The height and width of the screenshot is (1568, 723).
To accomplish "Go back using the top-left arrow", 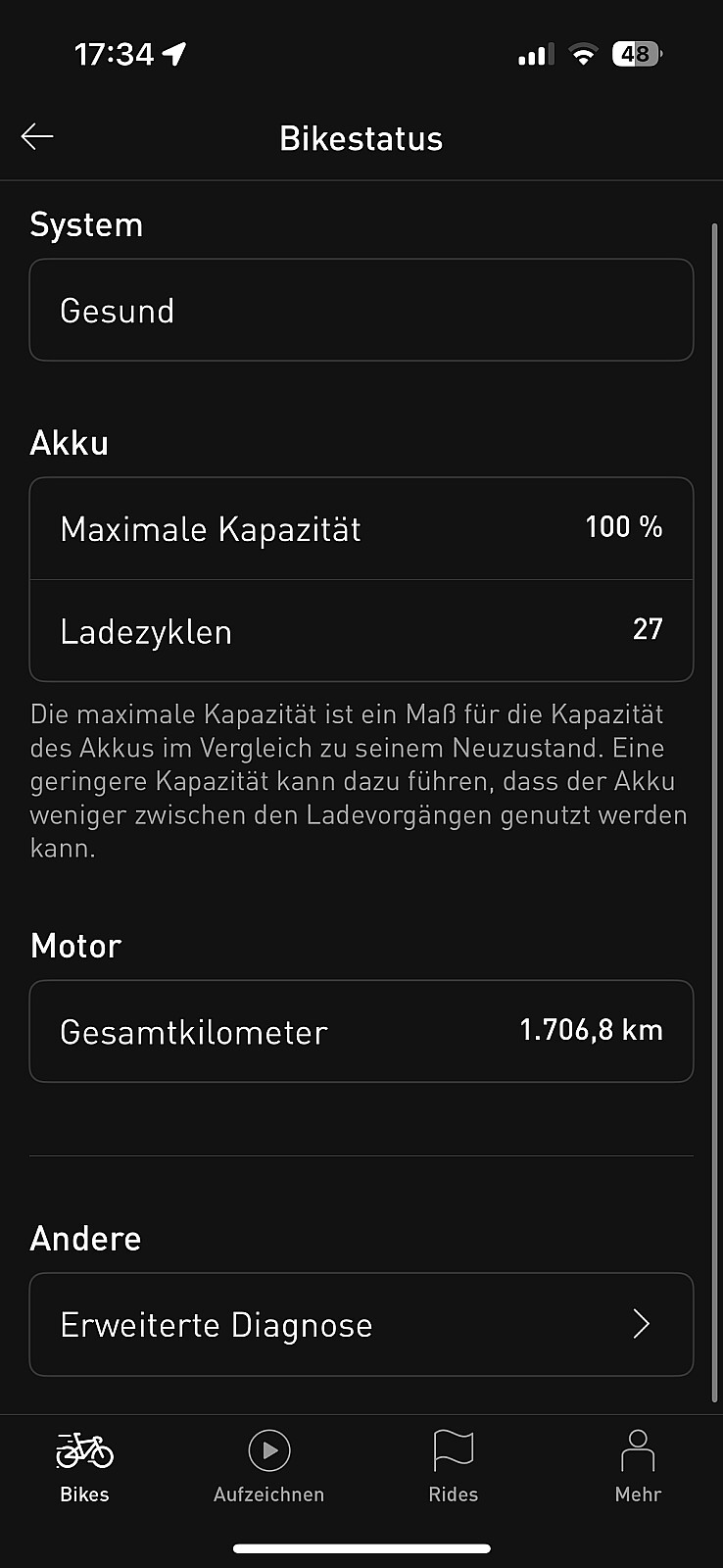I will [x=37, y=137].
